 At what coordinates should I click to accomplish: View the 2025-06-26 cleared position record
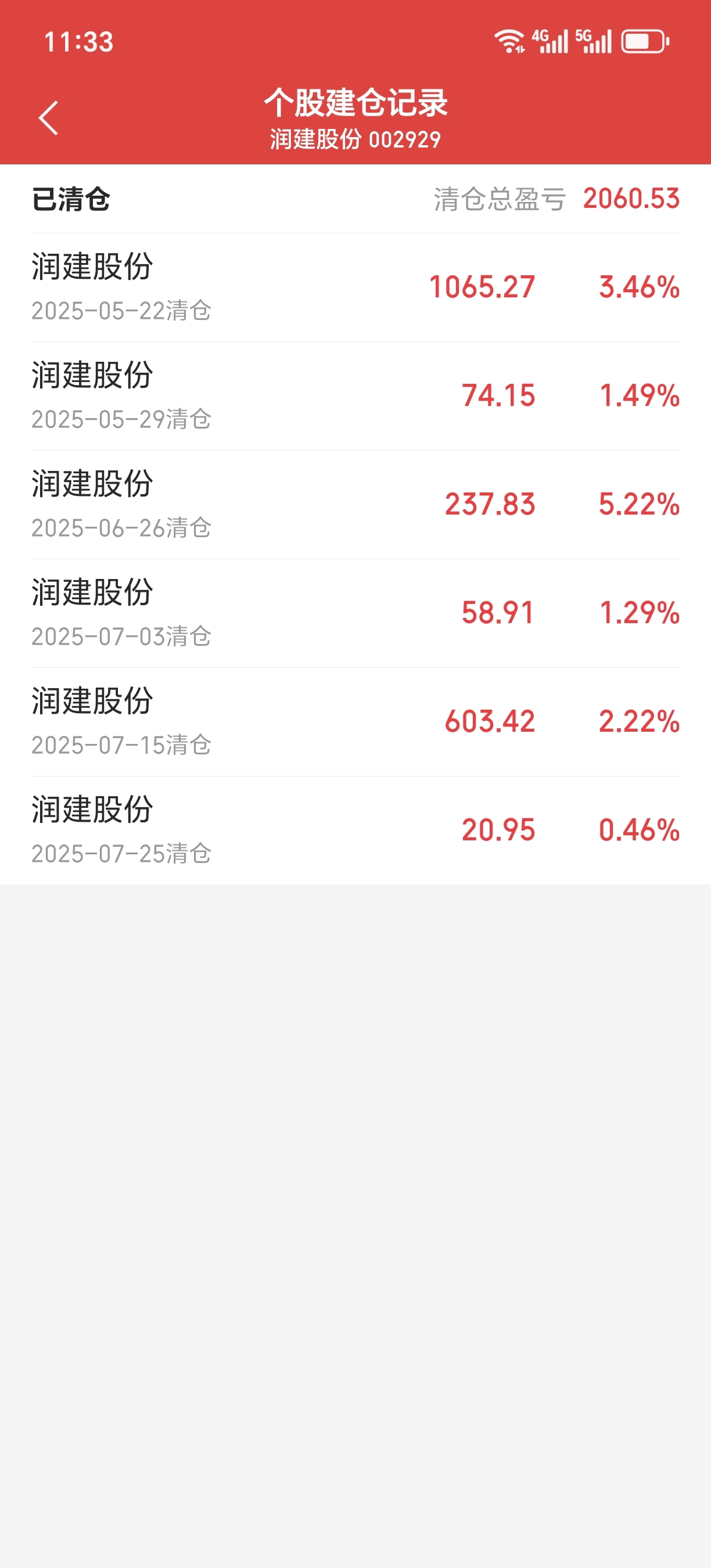(x=355, y=505)
